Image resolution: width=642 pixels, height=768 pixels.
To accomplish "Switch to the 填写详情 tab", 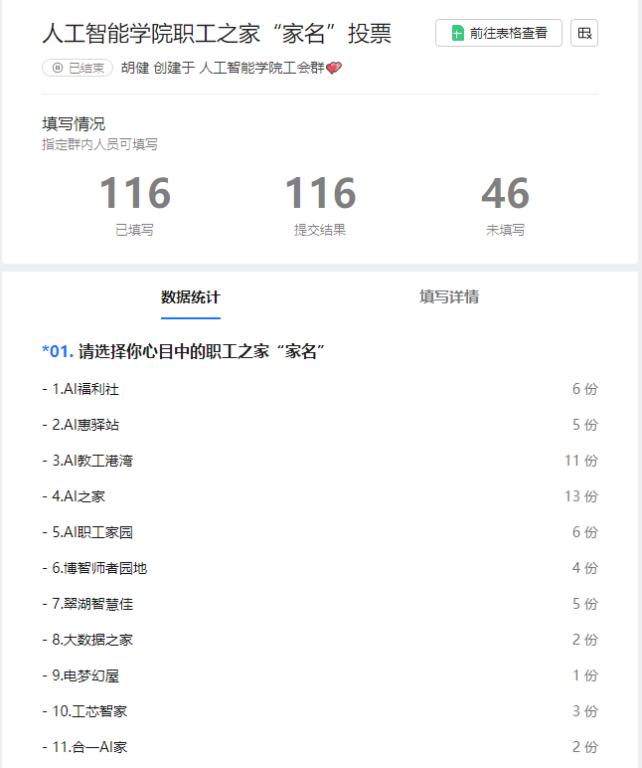I will [x=449, y=297].
